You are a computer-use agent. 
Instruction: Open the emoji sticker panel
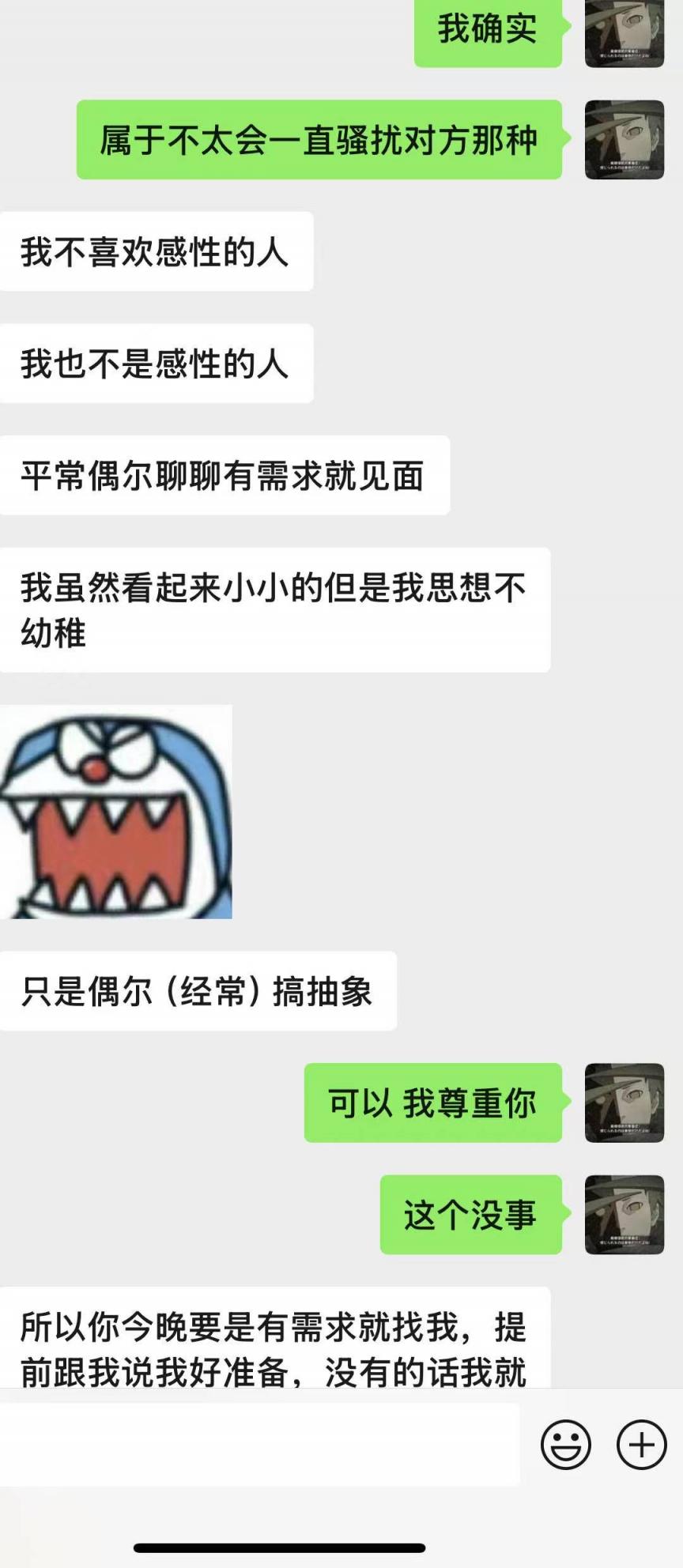(x=565, y=1445)
